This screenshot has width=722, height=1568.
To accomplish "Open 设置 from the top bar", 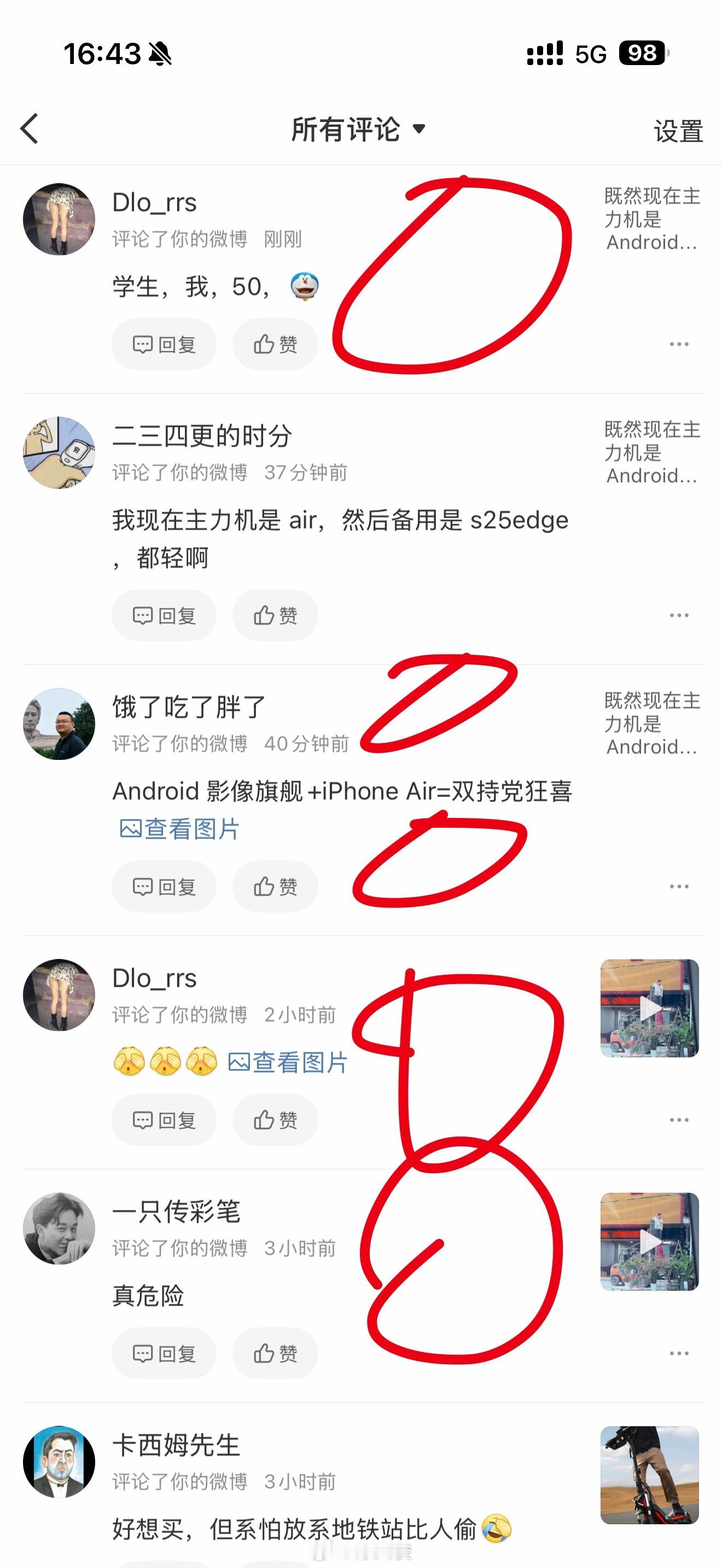I will point(678,130).
